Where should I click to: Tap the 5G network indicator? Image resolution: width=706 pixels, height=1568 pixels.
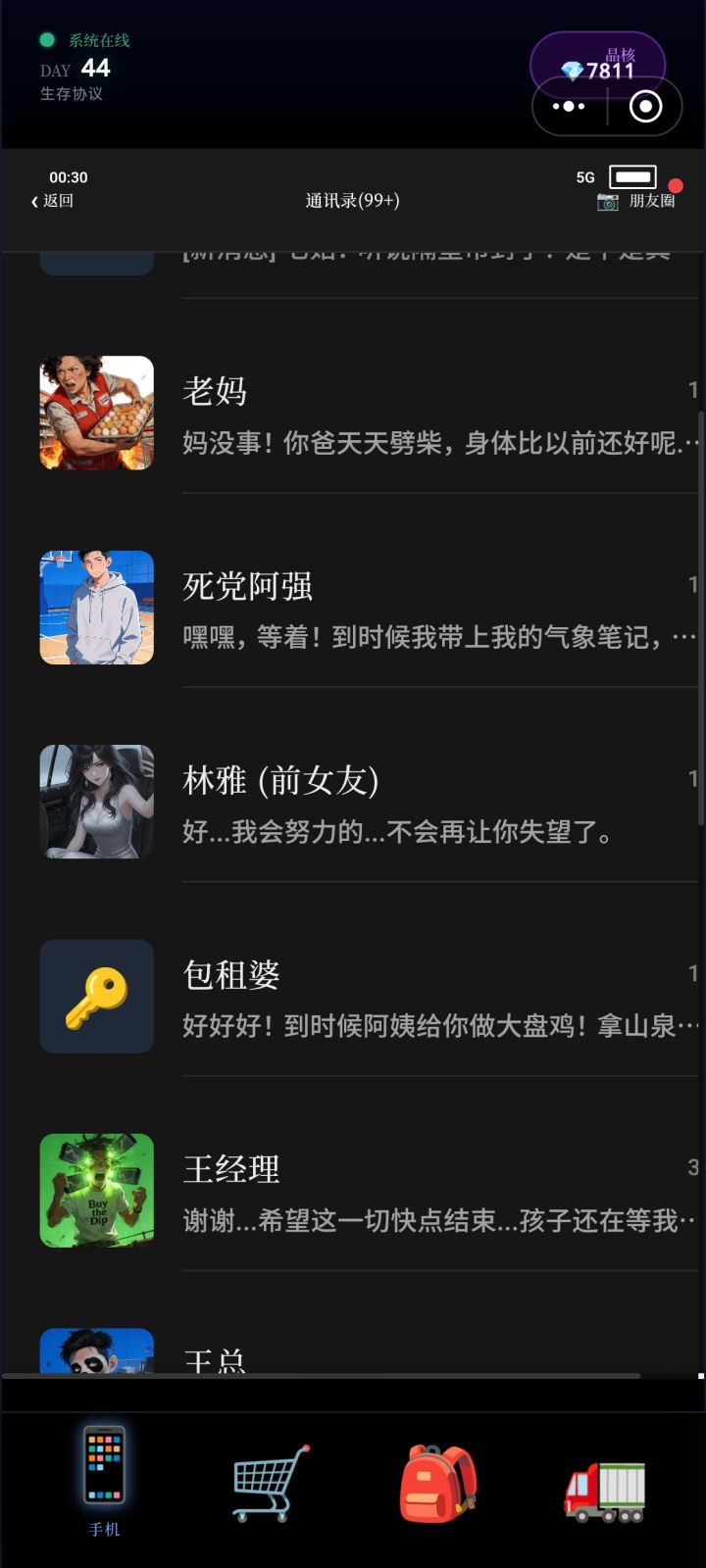point(584,178)
